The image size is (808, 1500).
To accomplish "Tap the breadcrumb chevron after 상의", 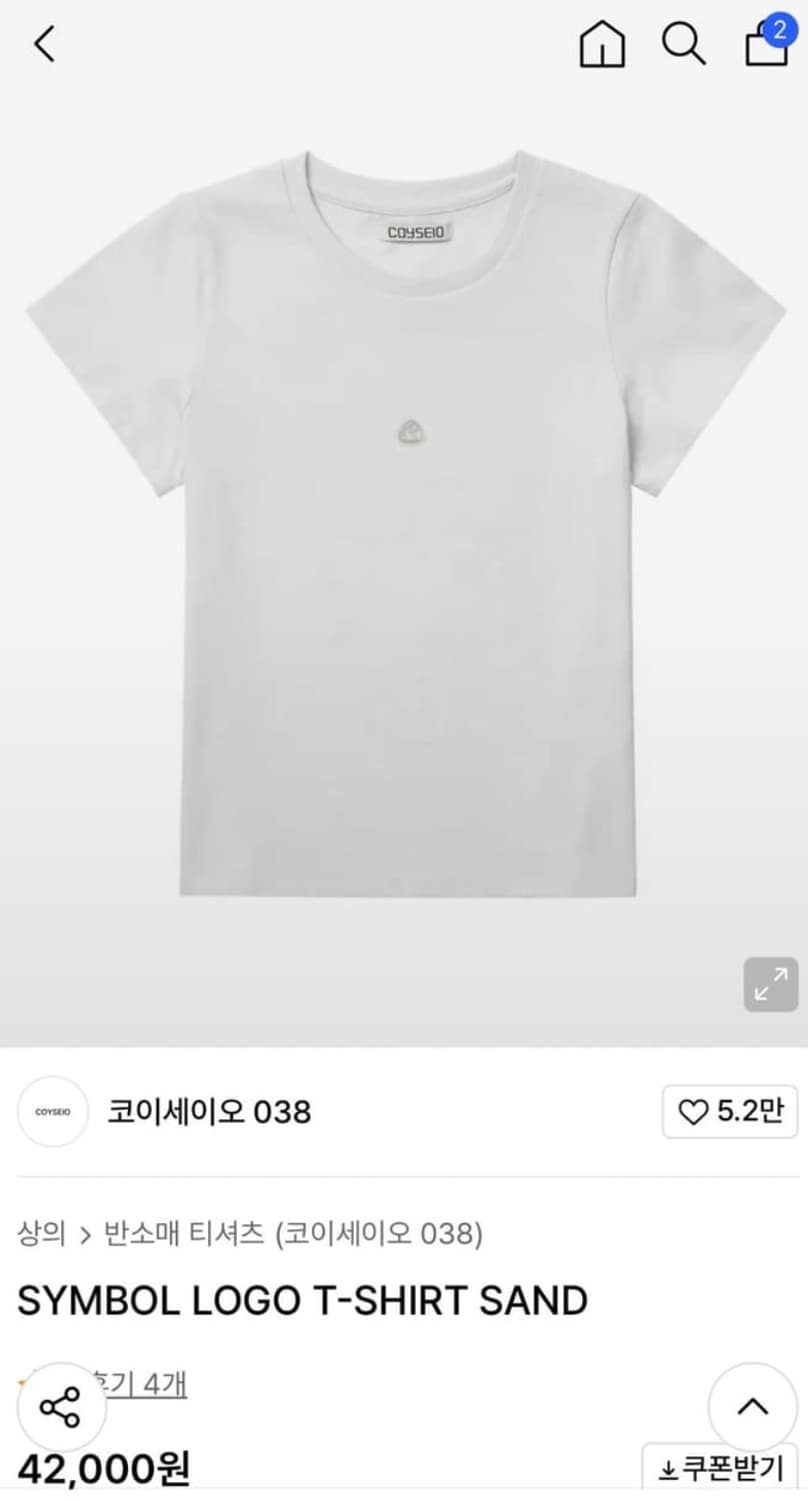I will pyautogui.click(x=85, y=1234).
